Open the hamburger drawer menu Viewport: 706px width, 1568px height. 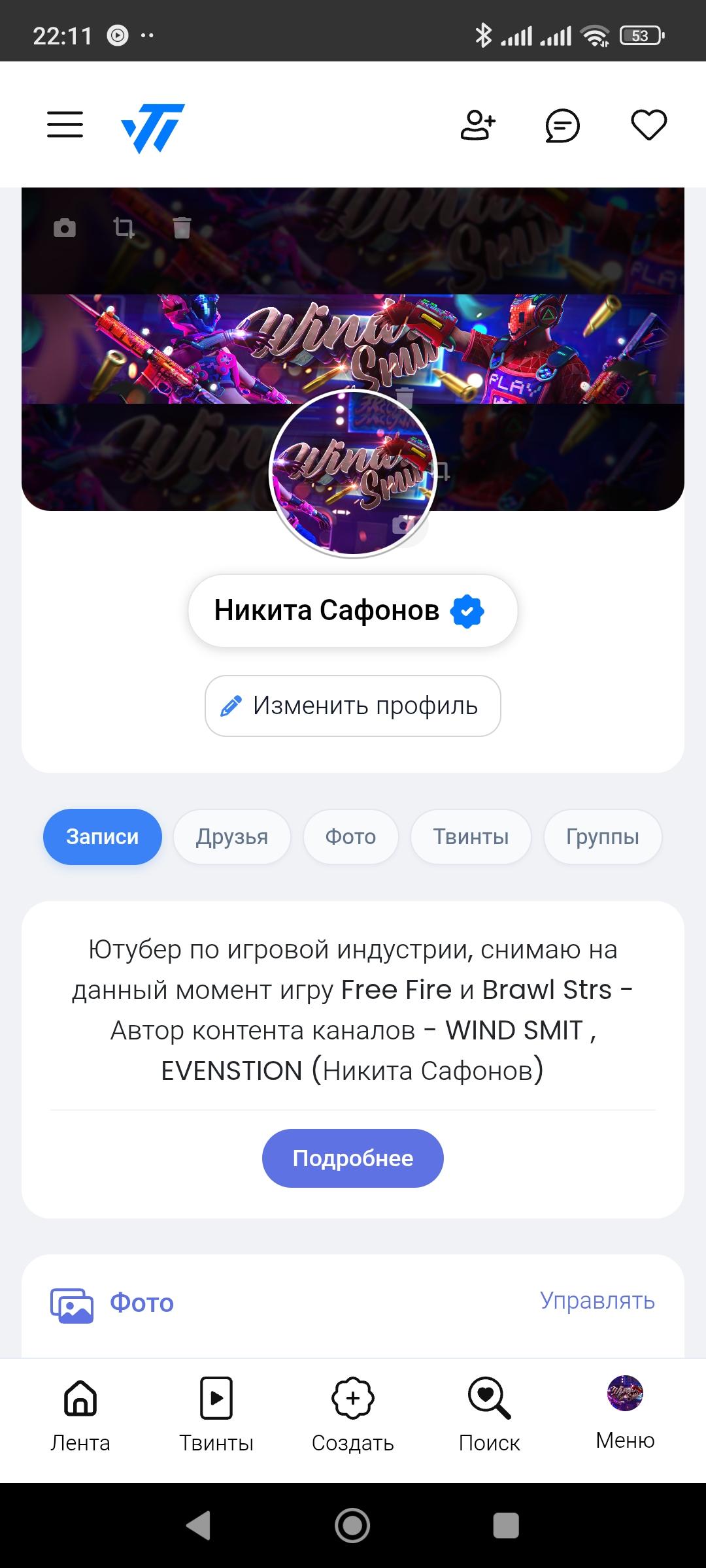click(65, 124)
